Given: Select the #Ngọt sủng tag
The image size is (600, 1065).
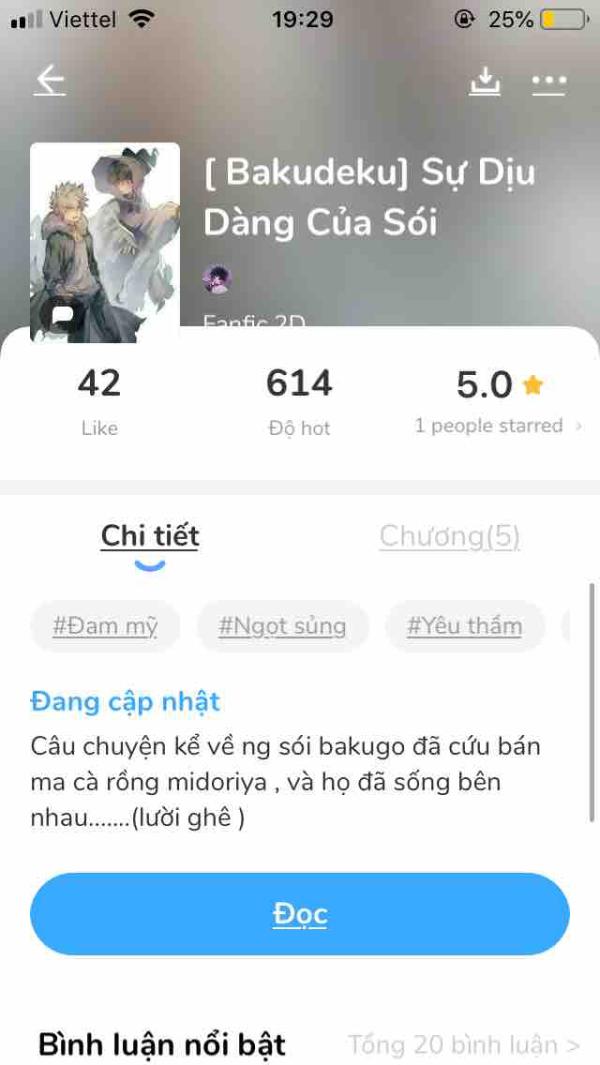Looking at the screenshot, I should coord(283,627).
